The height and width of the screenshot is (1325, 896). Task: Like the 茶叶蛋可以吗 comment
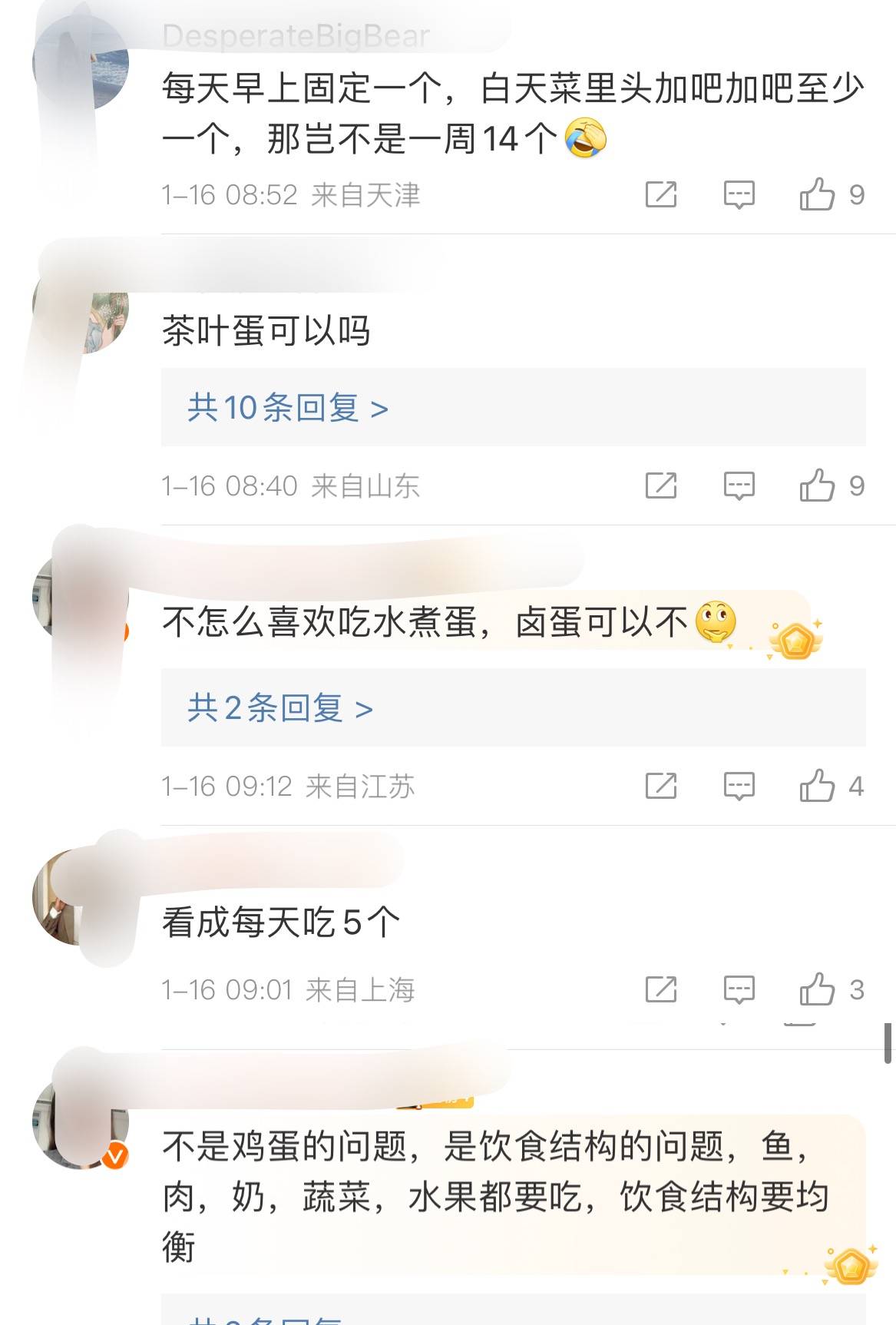click(x=817, y=485)
